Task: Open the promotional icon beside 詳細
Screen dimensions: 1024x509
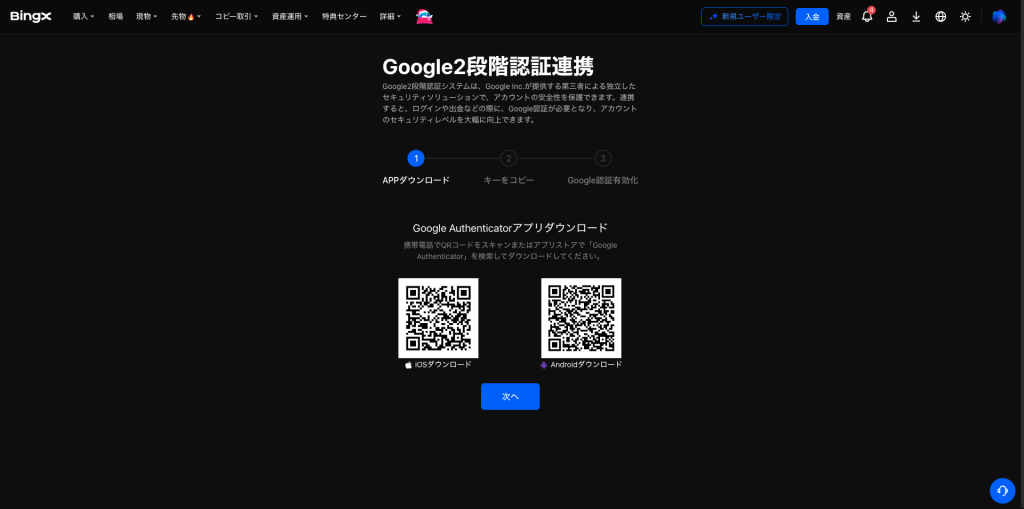Action: 424,17
